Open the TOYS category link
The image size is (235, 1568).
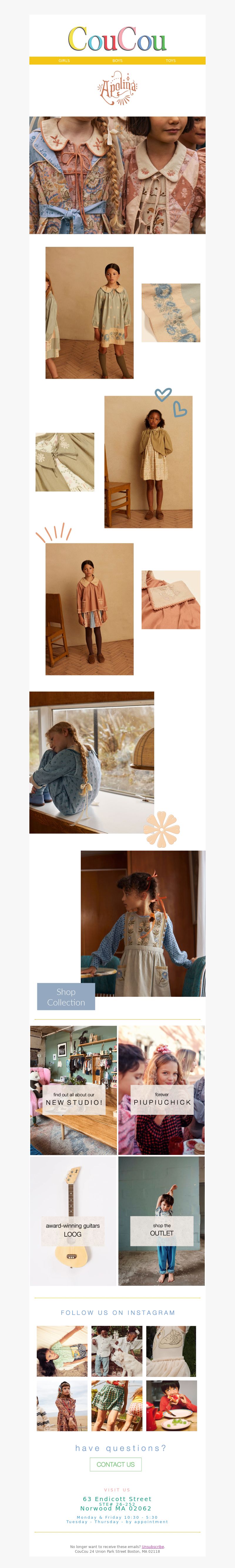(x=170, y=61)
